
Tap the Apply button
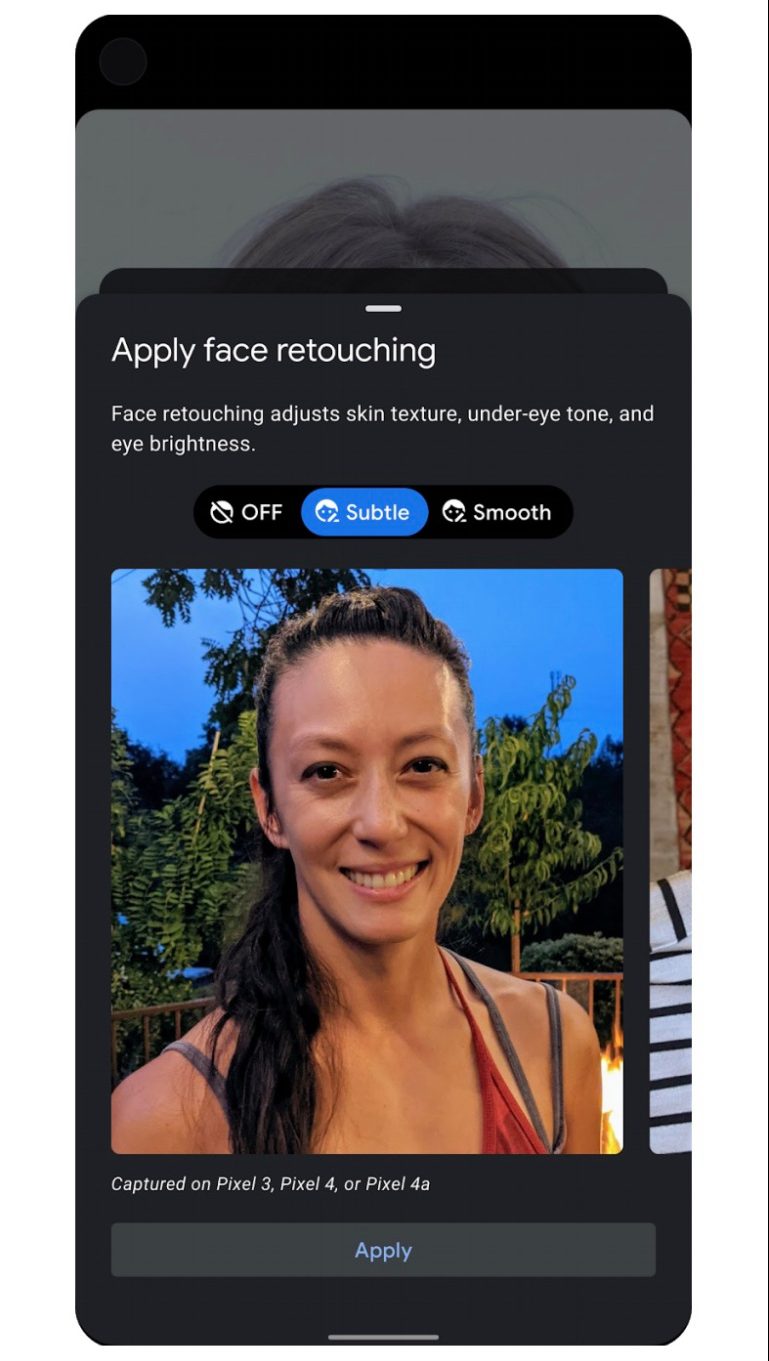(x=383, y=1250)
